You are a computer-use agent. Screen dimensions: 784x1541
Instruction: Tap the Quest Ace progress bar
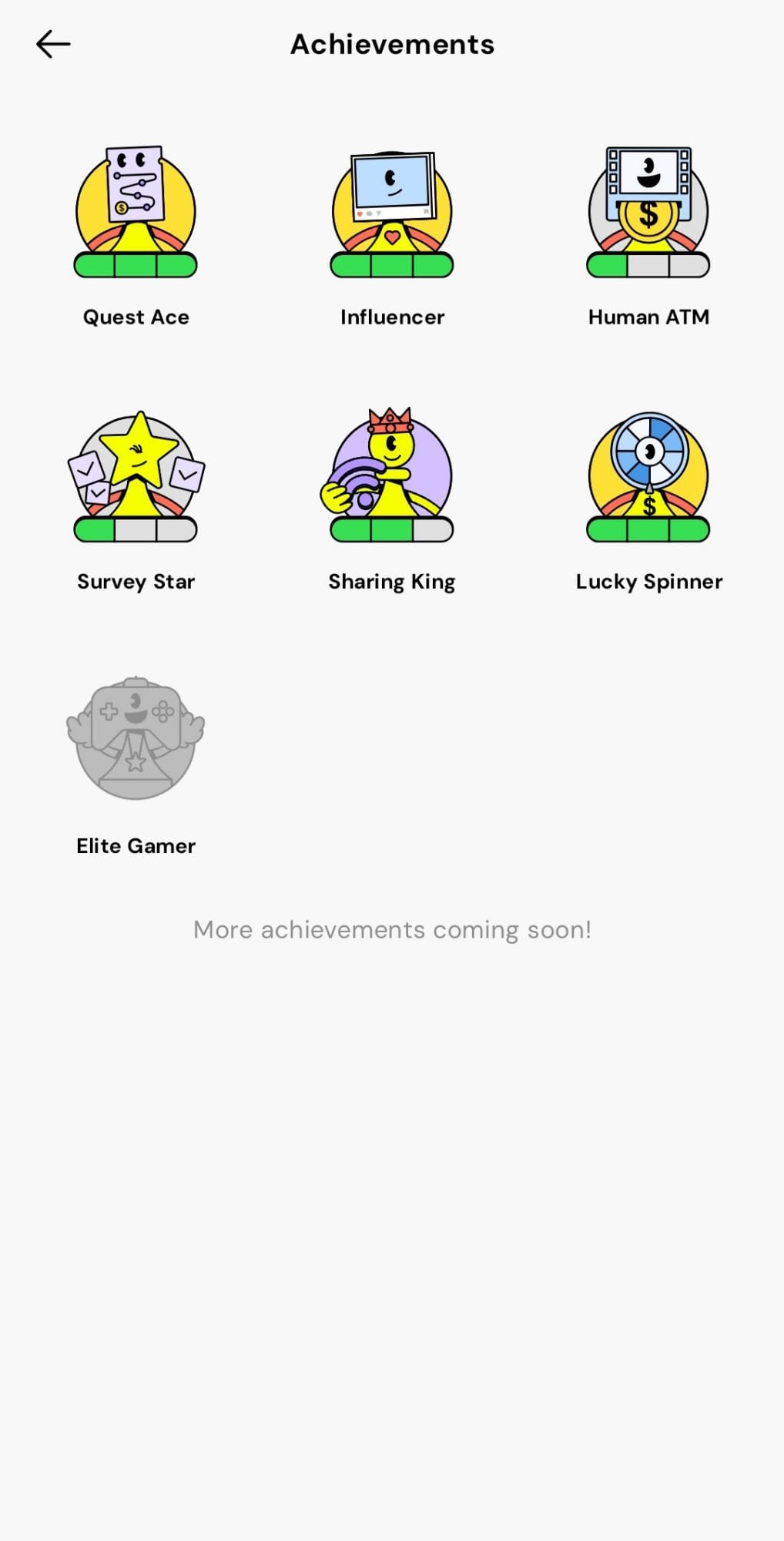click(136, 265)
